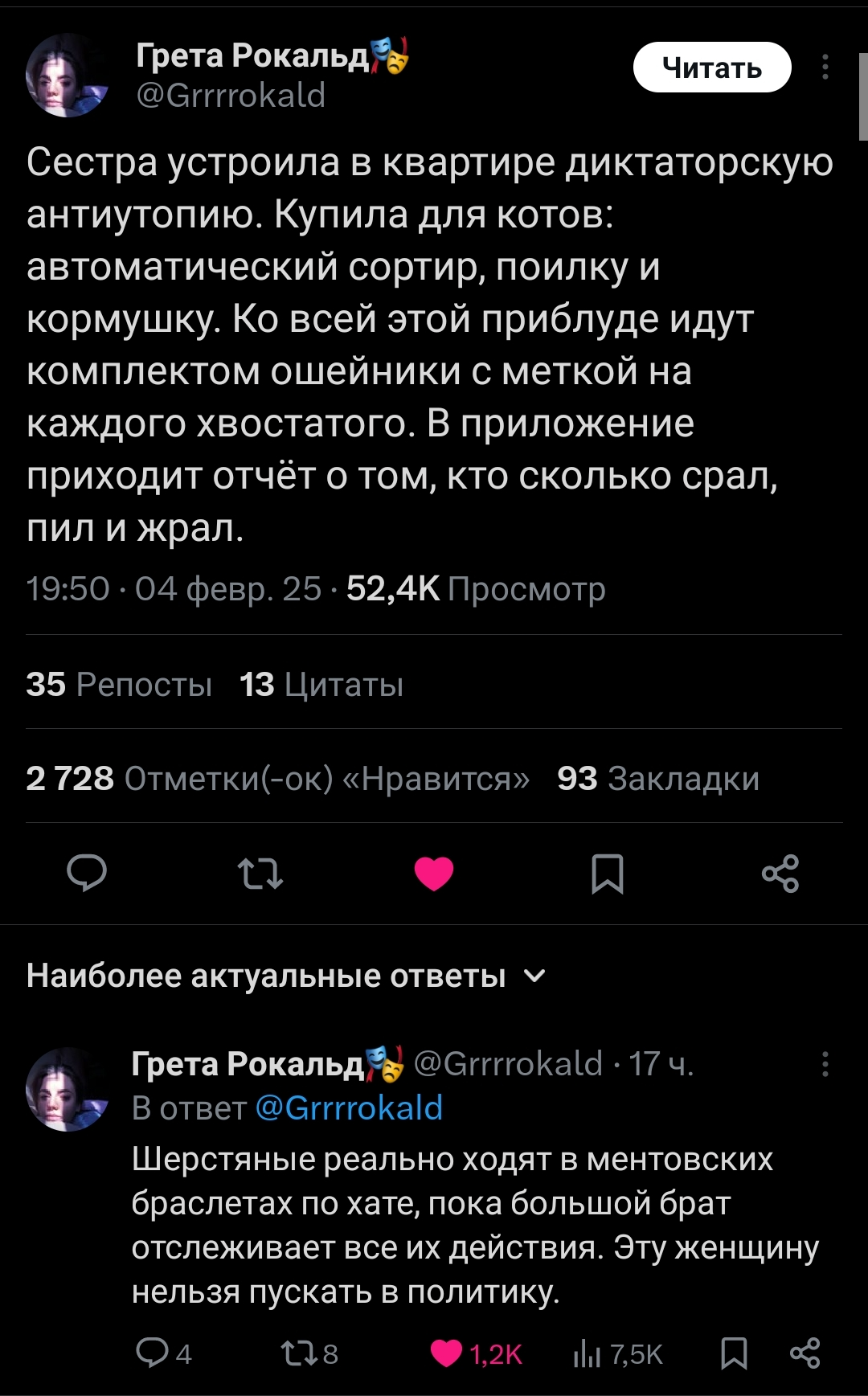868x1396 pixels.
Task: Tap the Читать follow button
Action: (x=712, y=68)
